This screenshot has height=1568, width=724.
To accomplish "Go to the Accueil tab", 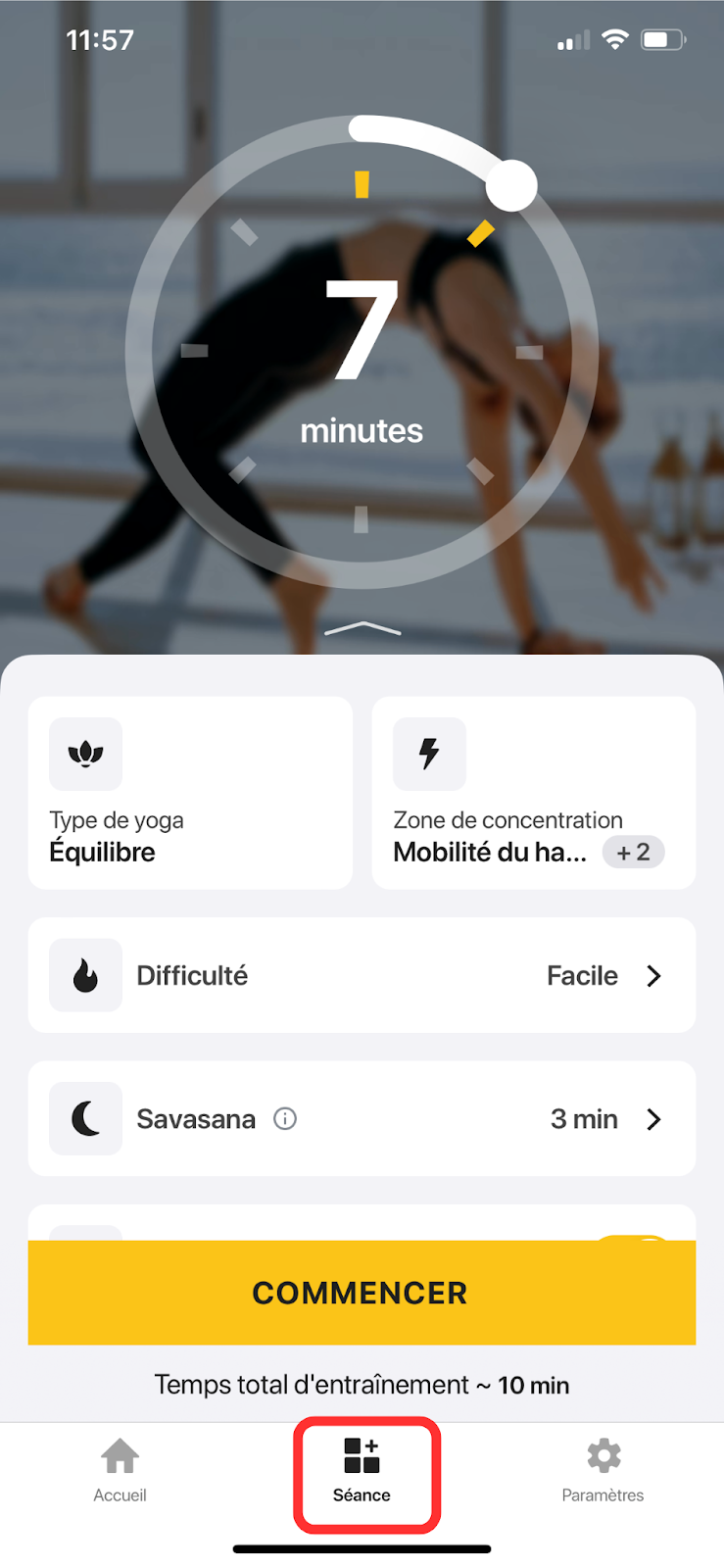I will click(120, 1469).
